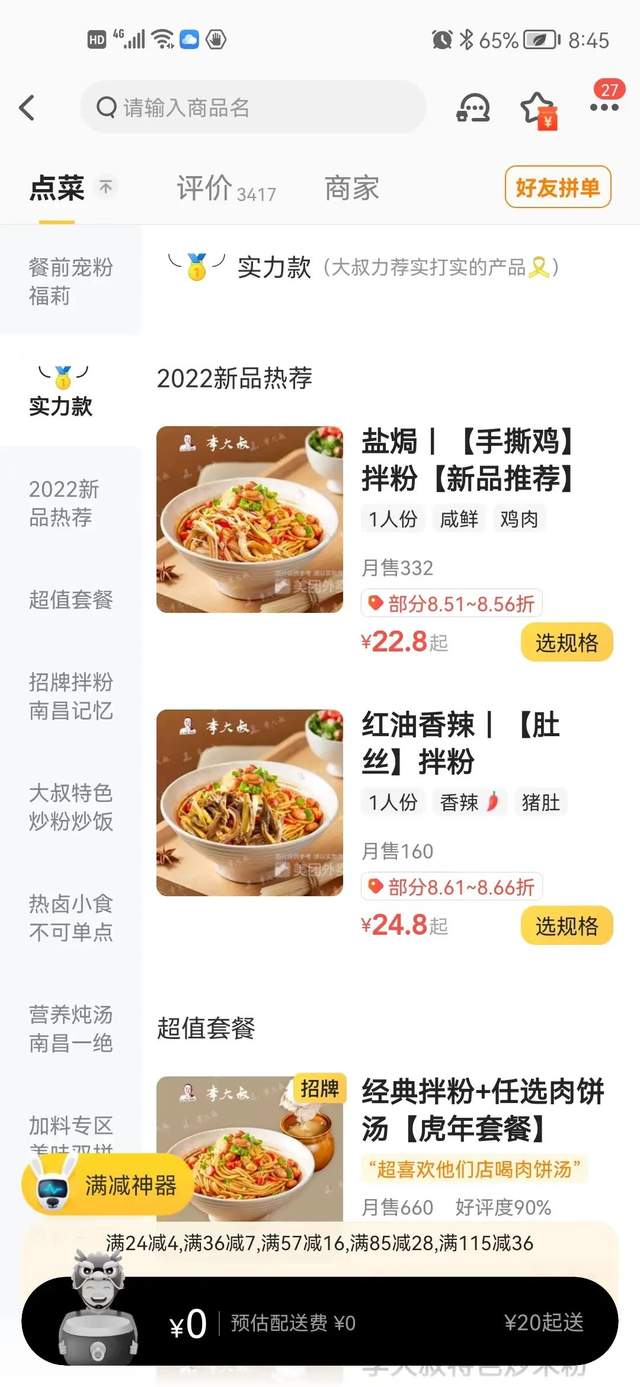The image size is (640, 1387).
Task: Open the 经典拌粉+任选肉饼汤 combo
Action: [x=482, y=1110]
